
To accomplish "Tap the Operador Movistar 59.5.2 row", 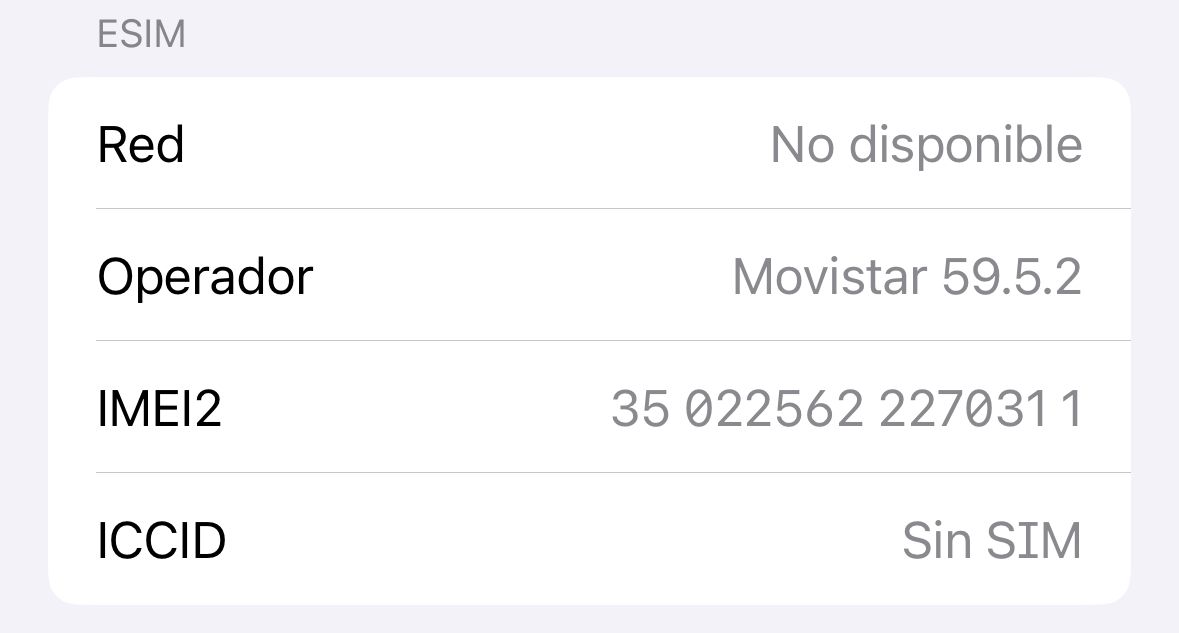I will click(x=589, y=276).
